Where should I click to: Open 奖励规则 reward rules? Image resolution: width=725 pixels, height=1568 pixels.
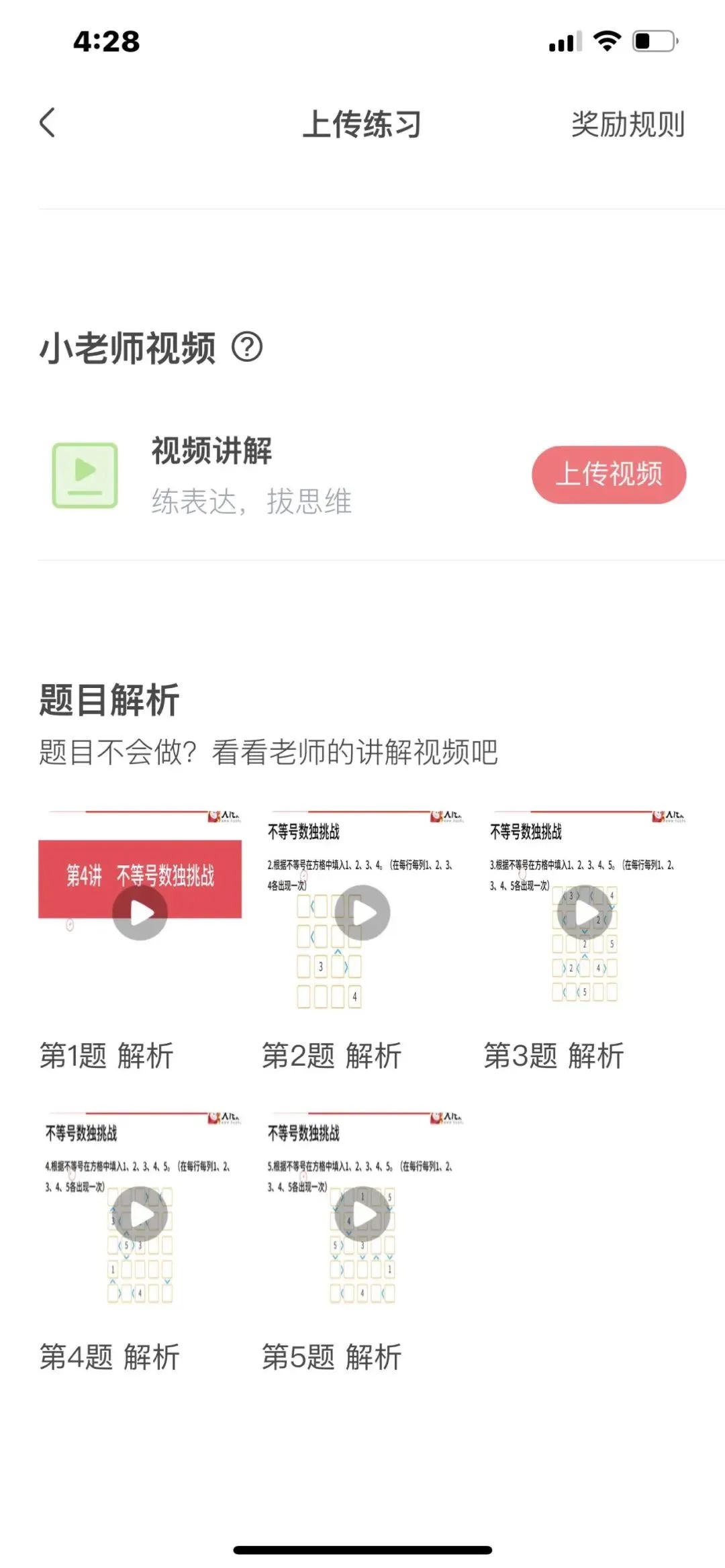pos(627,125)
